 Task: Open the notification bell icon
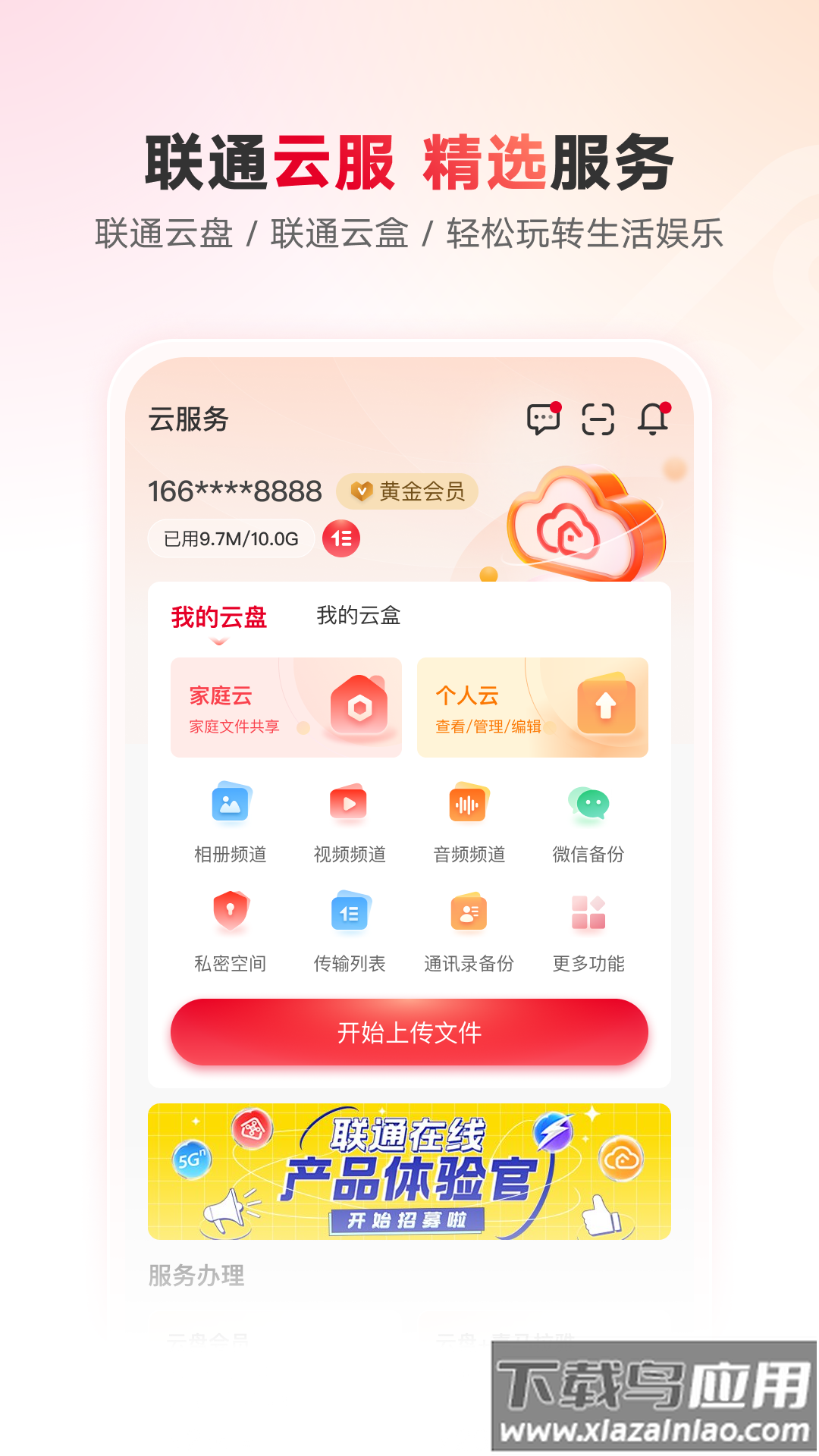[x=654, y=419]
